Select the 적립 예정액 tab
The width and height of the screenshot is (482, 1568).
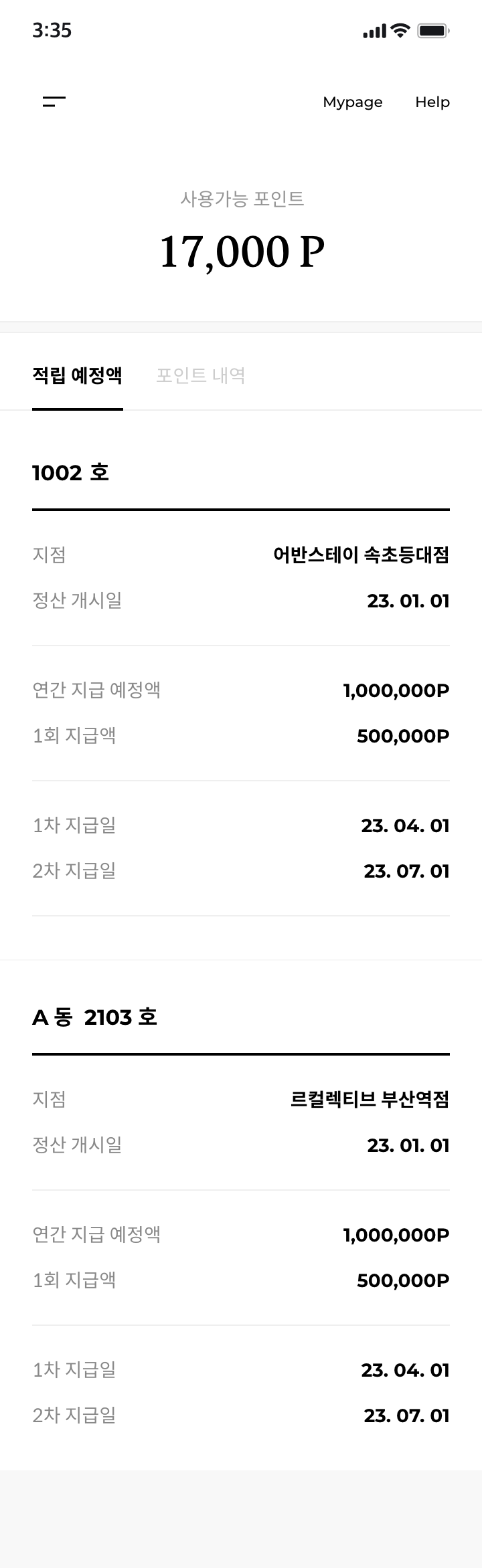(x=77, y=376)
